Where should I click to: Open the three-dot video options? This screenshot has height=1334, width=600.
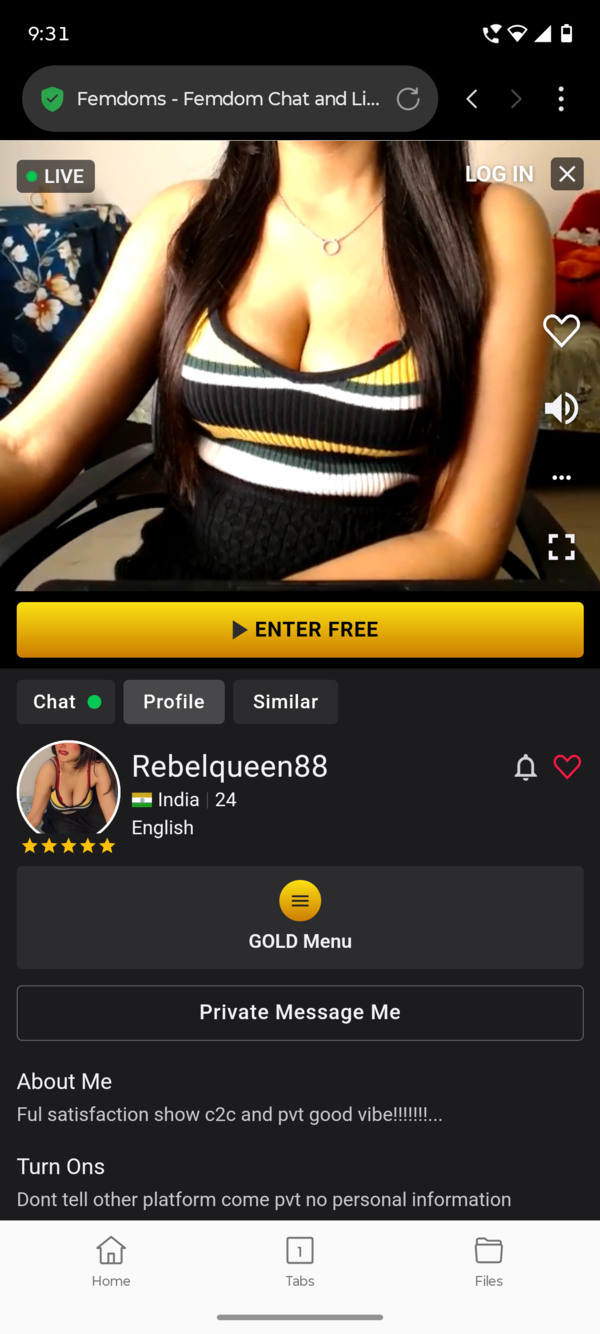[561, 478]
